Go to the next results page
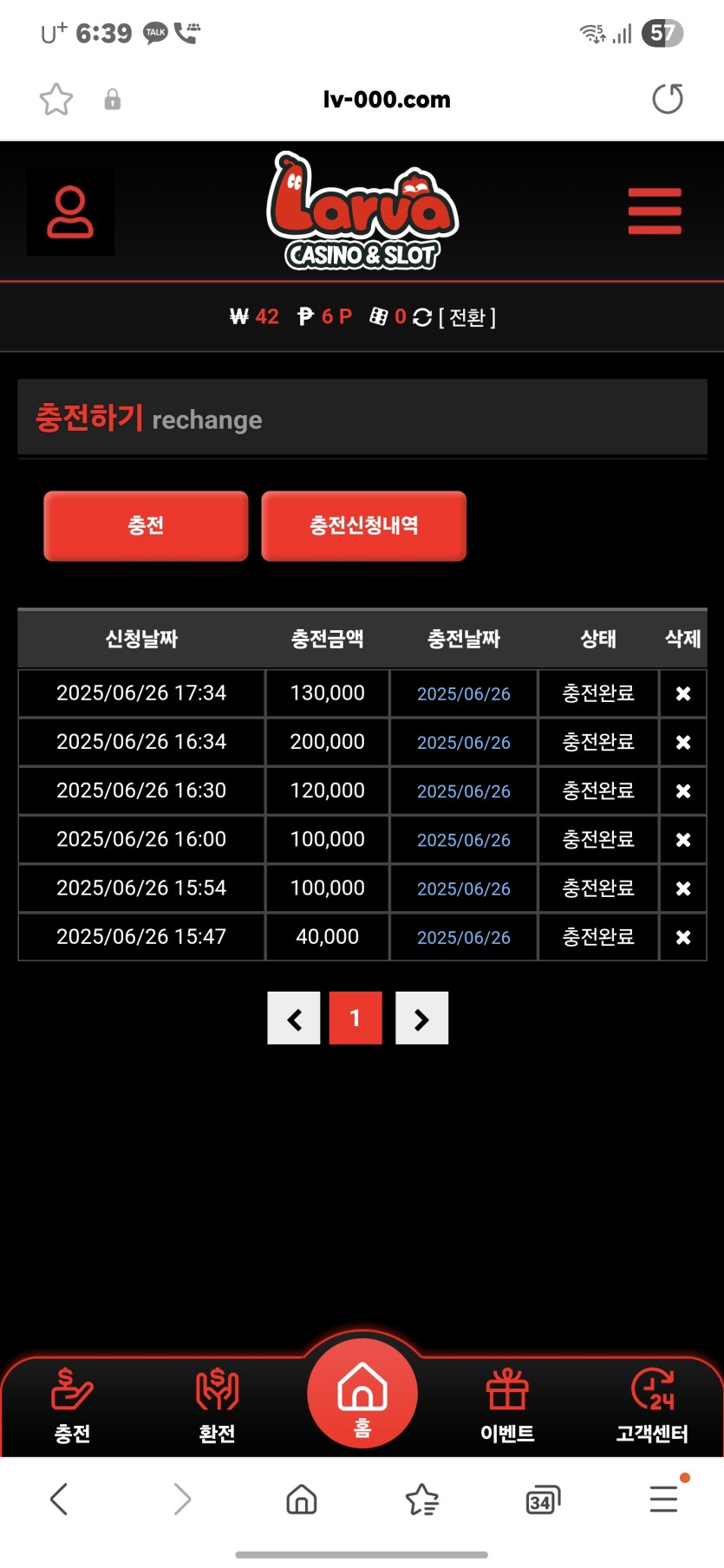The width and height of the screenshot is (724, 1568). (421, 1018)
